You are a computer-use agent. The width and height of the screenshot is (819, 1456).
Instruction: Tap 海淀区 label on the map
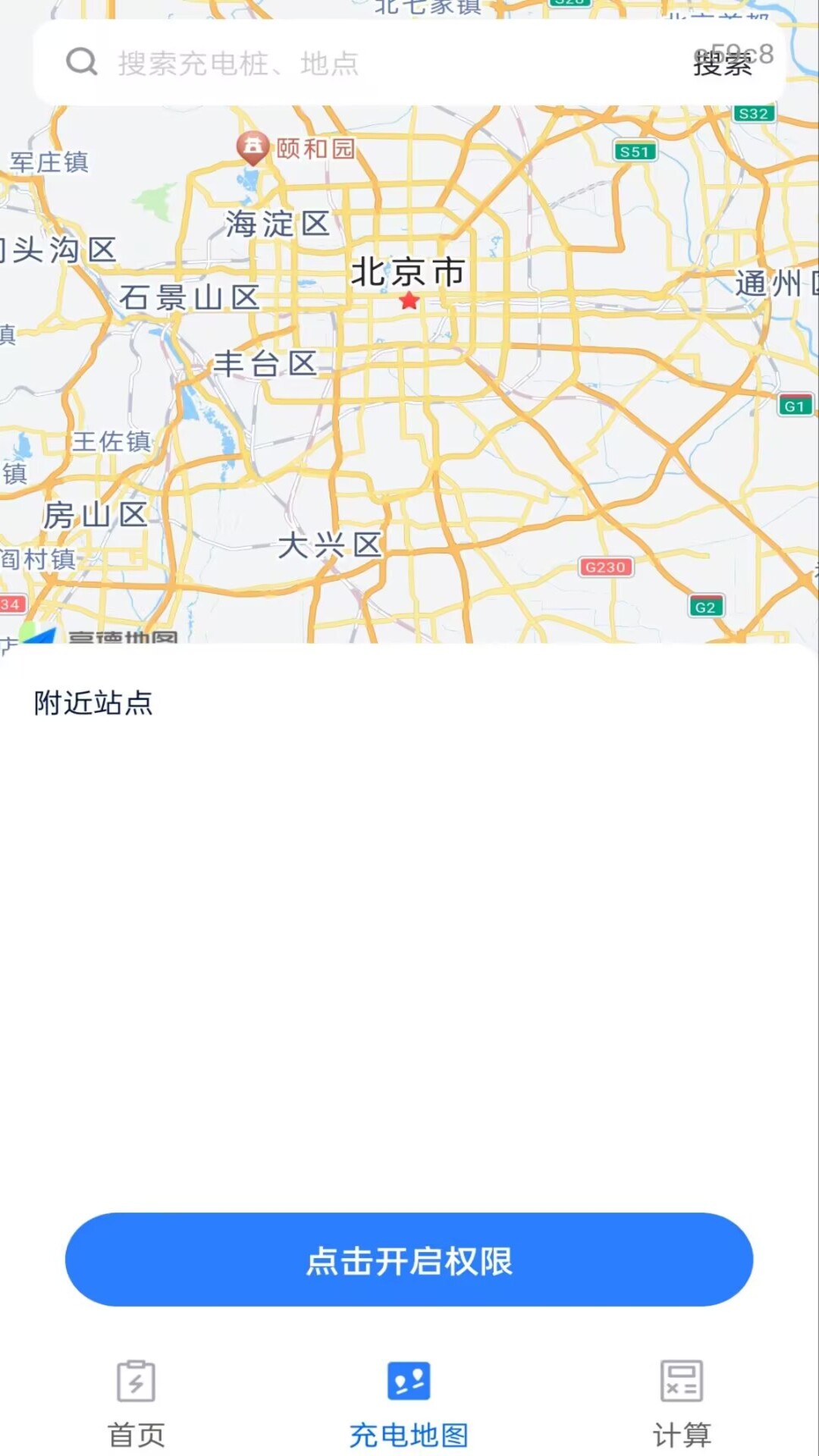tap(278, 224)
